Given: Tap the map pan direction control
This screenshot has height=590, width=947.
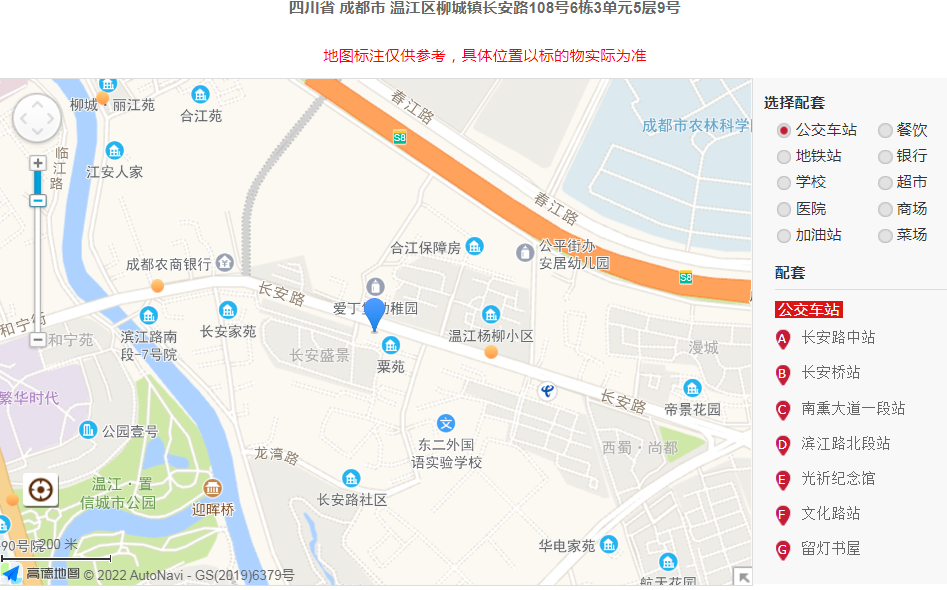Looking at the screenshot, I should 37,119.
